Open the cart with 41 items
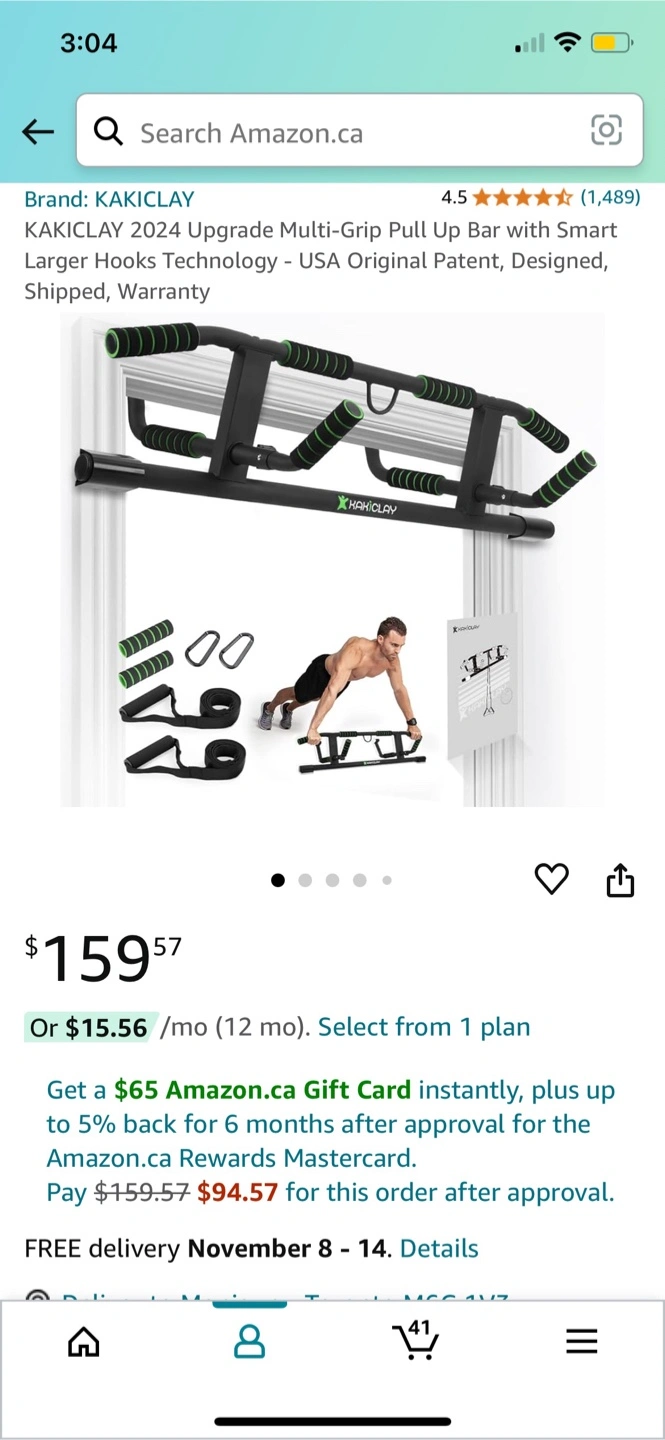The image size is (665, 1440). pos(416,1340)
